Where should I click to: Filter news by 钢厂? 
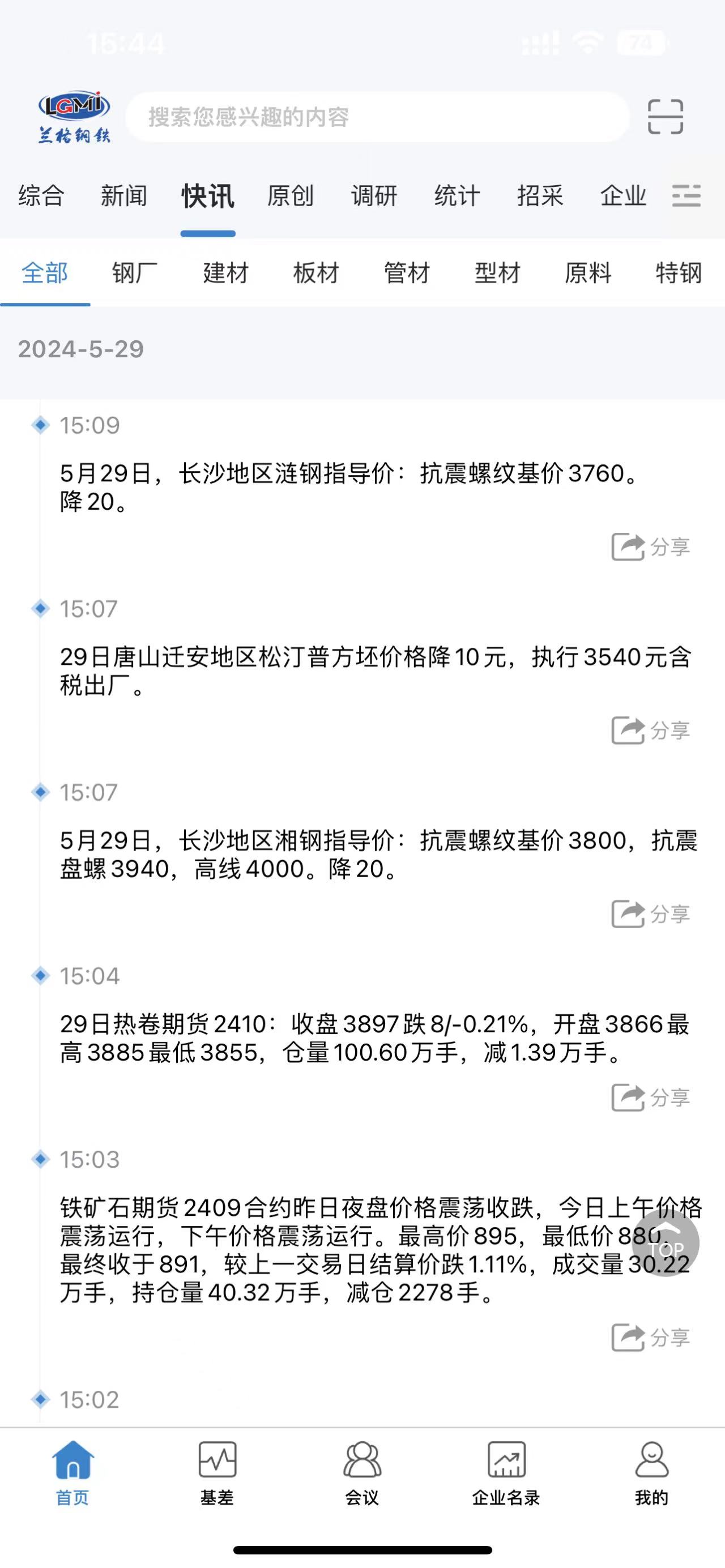click(135, 273)
